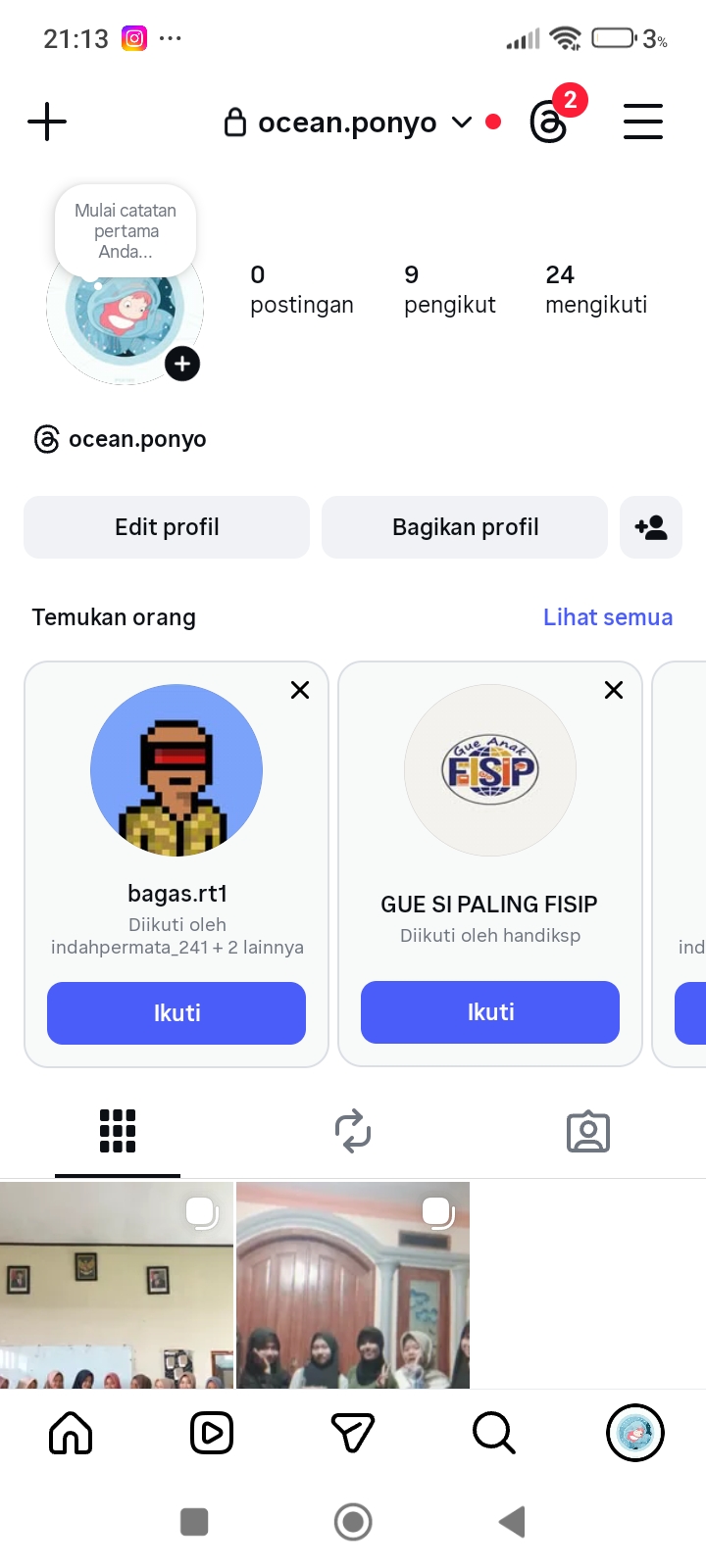Open Threads from the top bar
Image resolution: width=706 pixels, height=1568 pixels.
(x=549, y=122)
